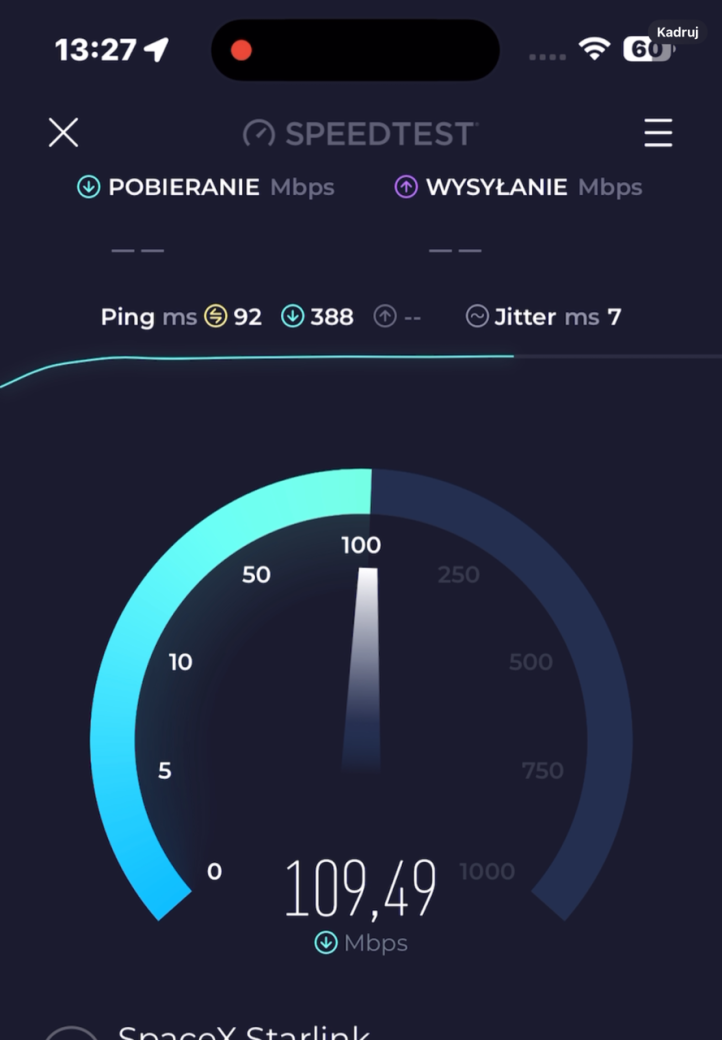
Task: Open the Speedtest hamburger menu
Action: pyautogui.click(x=658, y=133)
